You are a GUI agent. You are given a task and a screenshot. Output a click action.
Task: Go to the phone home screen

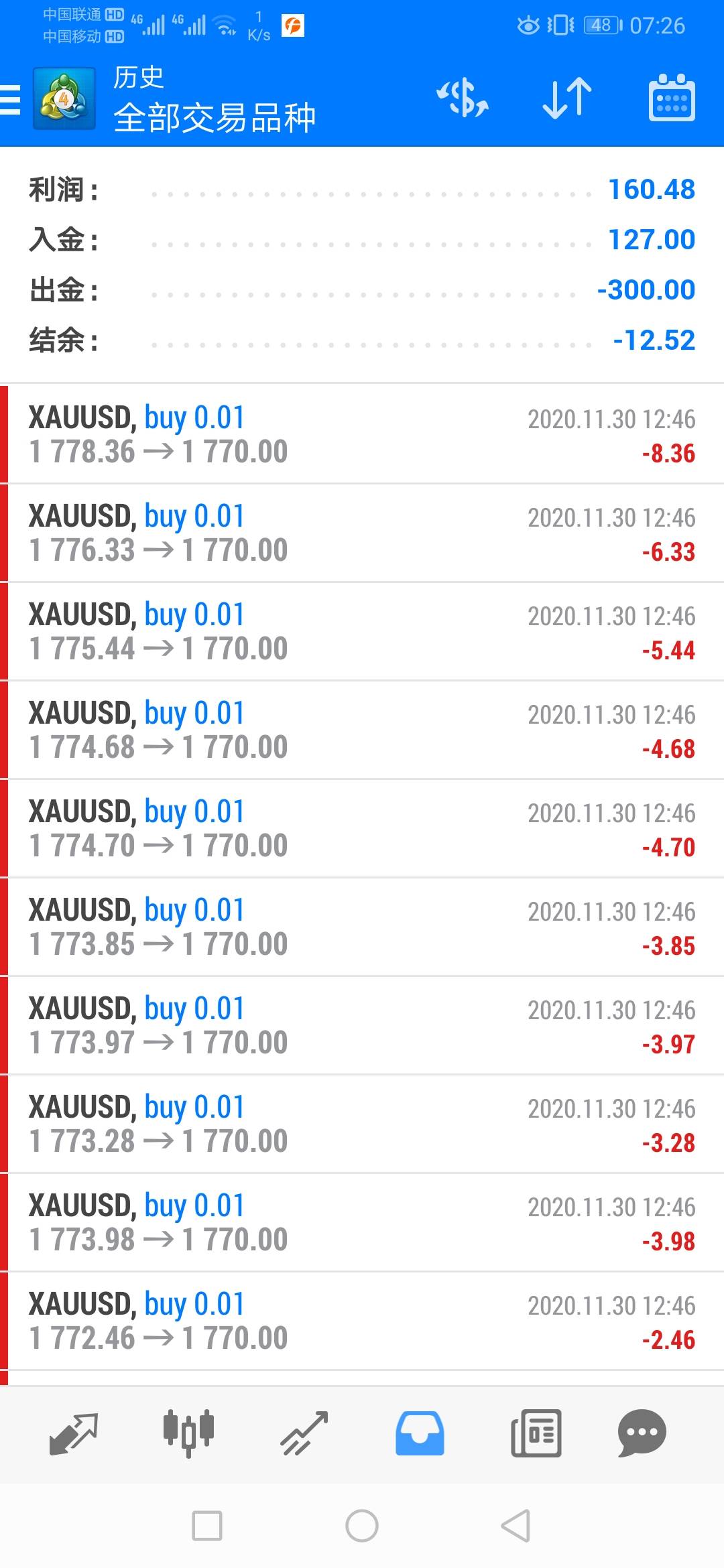point(362,1526)
